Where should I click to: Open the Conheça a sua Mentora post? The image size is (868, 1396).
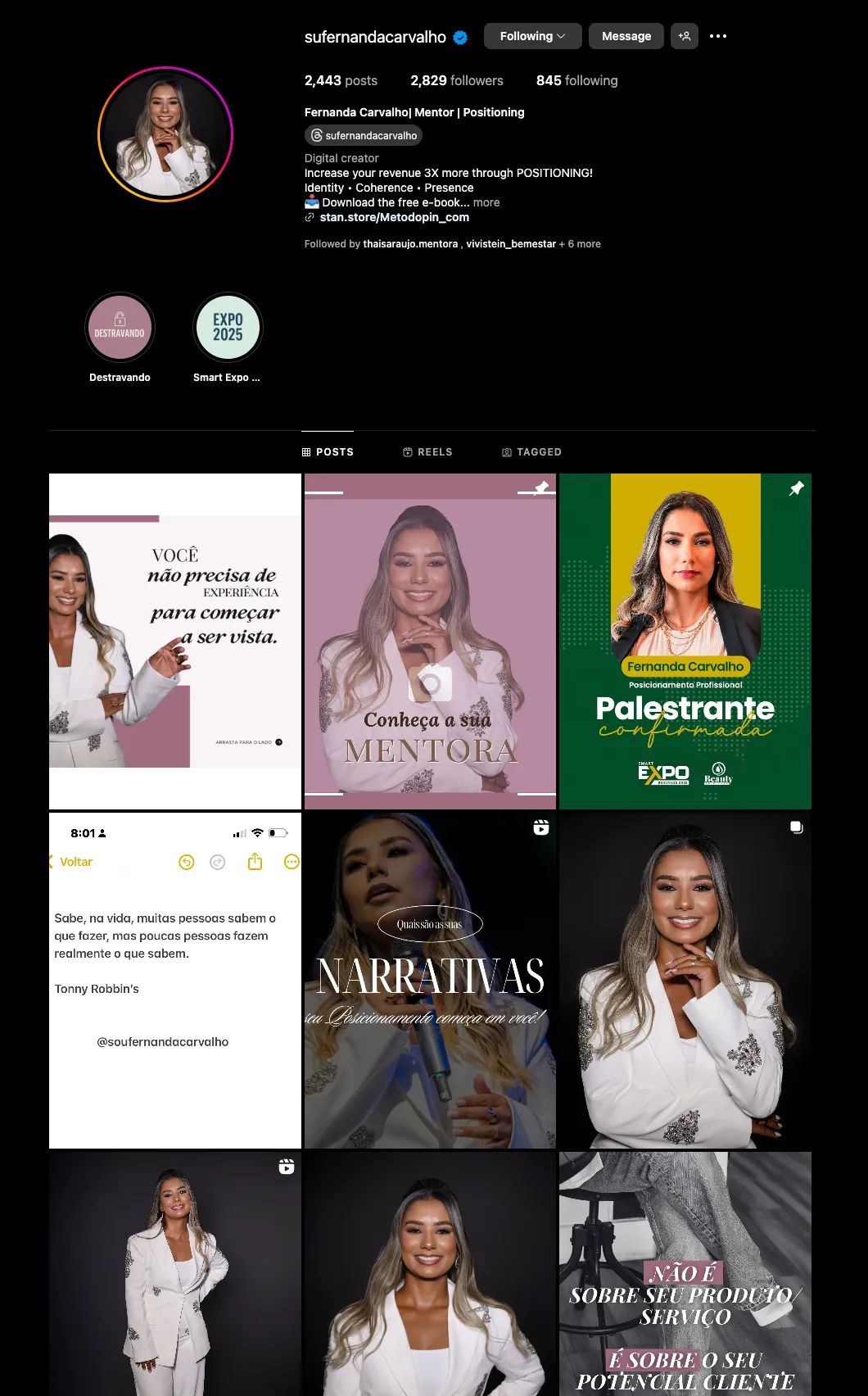pos(430,641)
